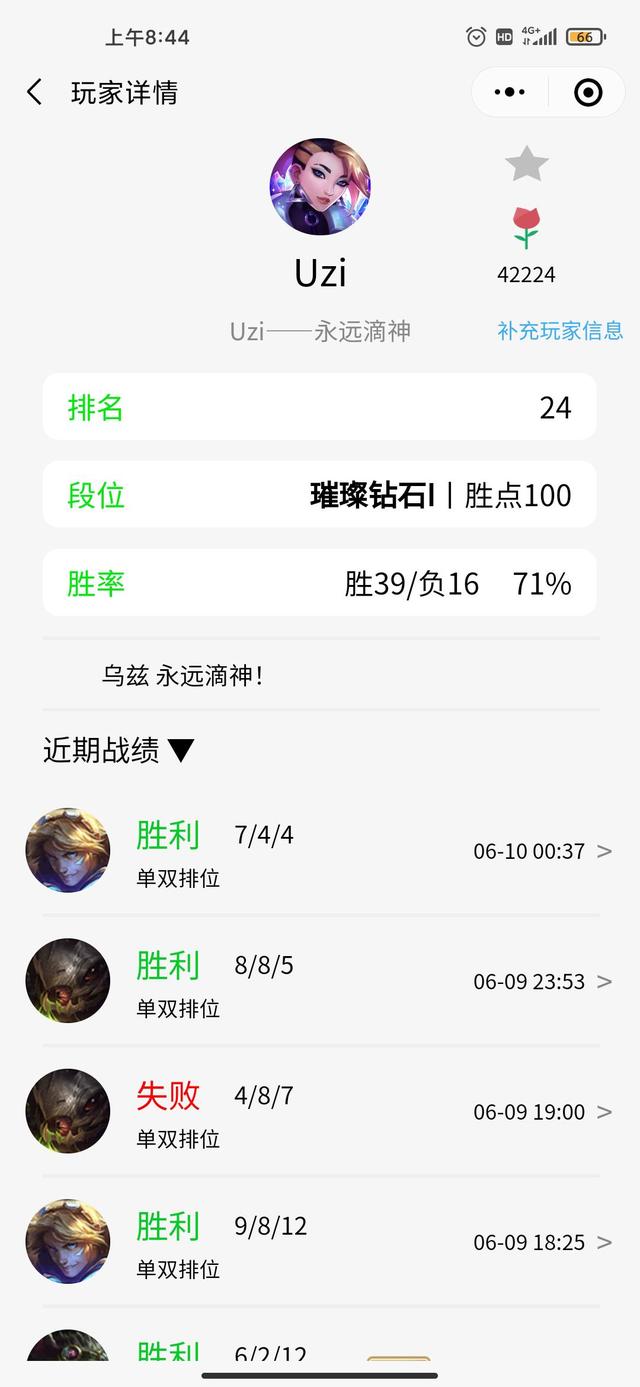
Task: Go back from the 玩家详情 page
Action: pos(34,93)
